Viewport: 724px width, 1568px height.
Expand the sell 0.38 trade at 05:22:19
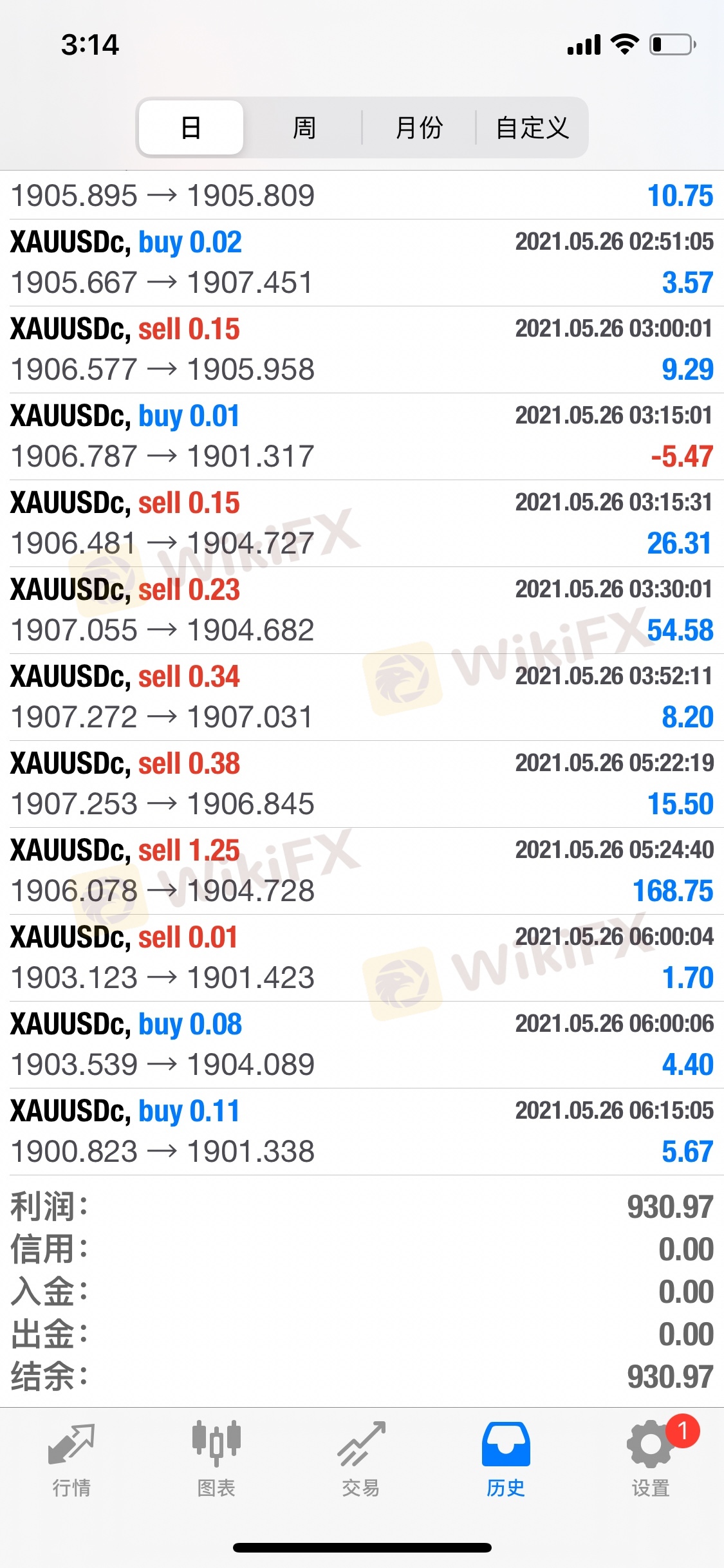(x=362, y=784)
